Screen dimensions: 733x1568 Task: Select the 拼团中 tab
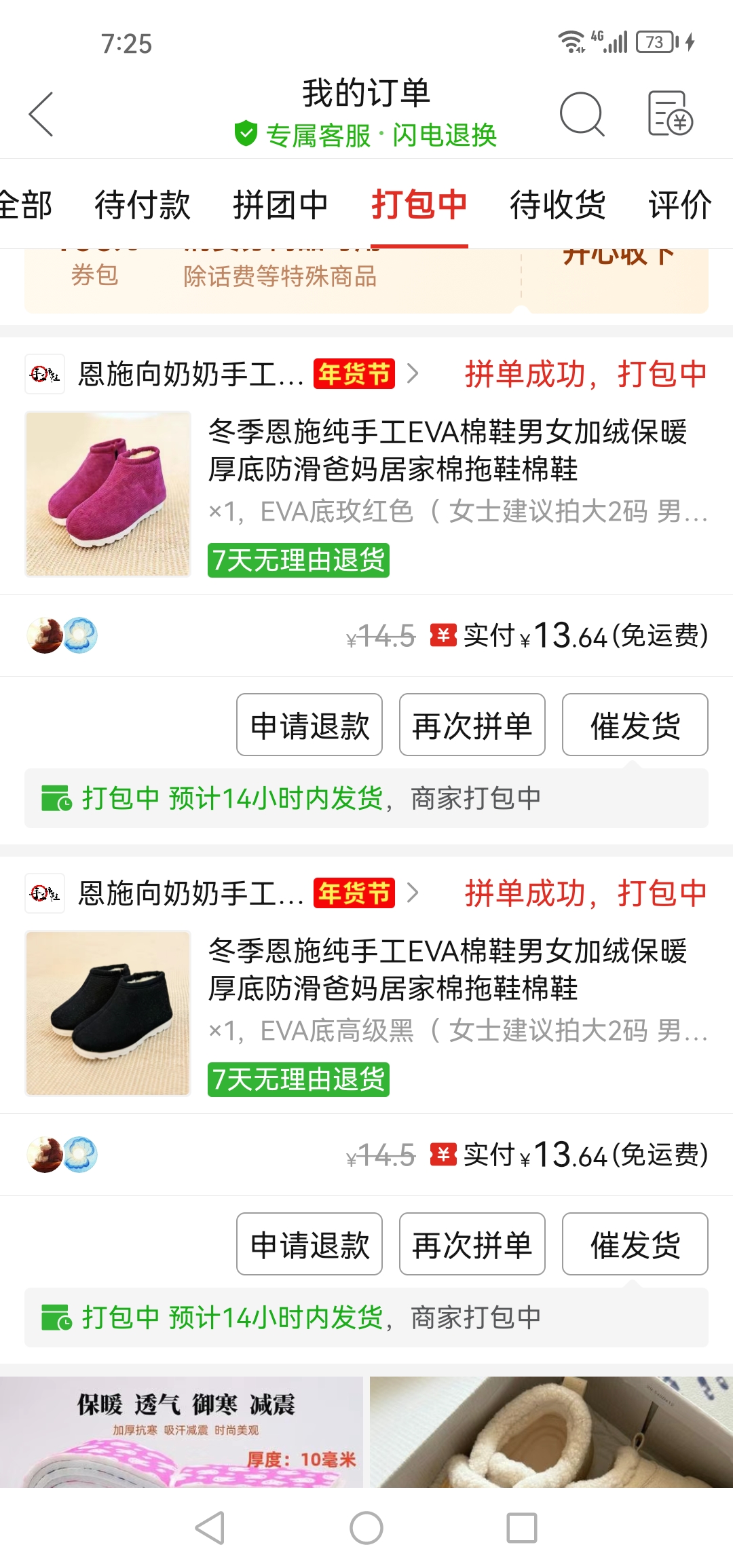280,204
